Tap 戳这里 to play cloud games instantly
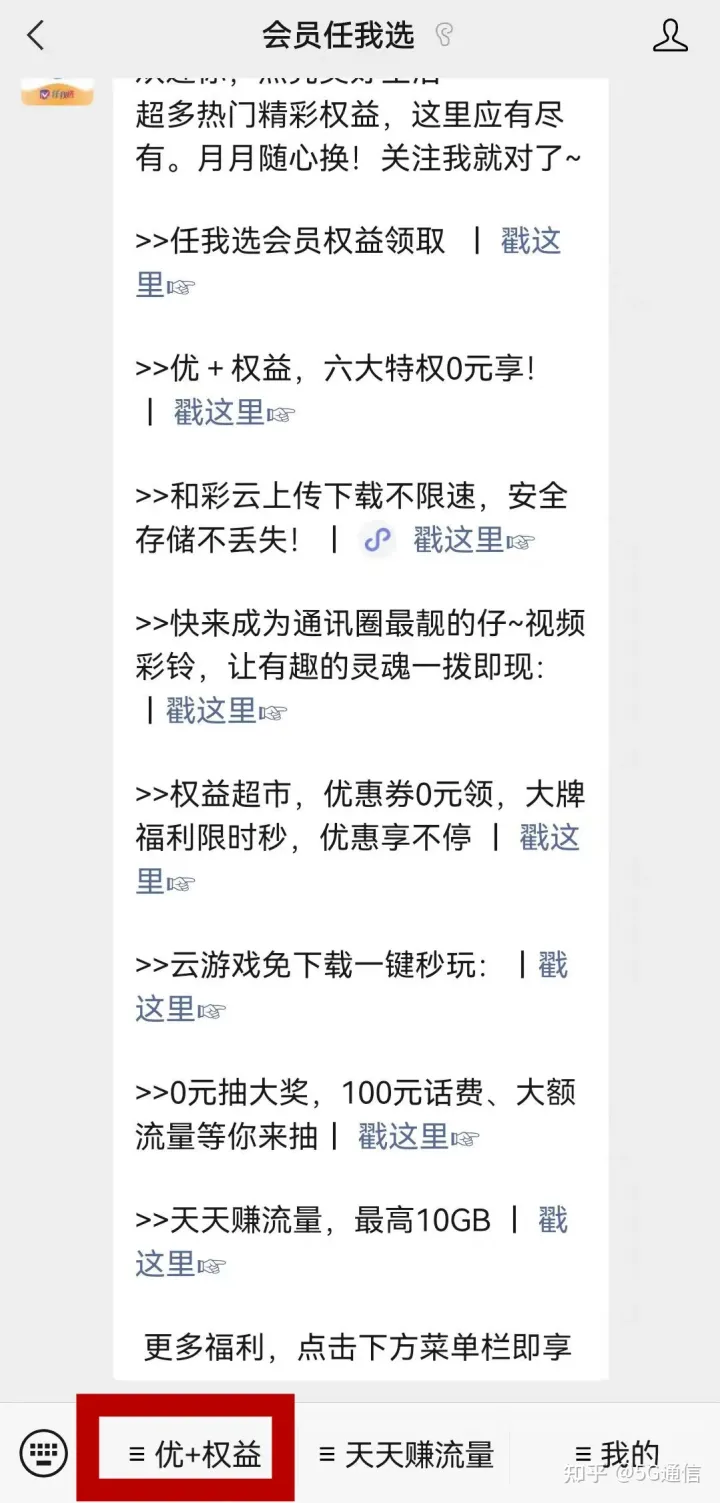The height and width of the screenshot is (1503, 720). (x=165, y=1009)
